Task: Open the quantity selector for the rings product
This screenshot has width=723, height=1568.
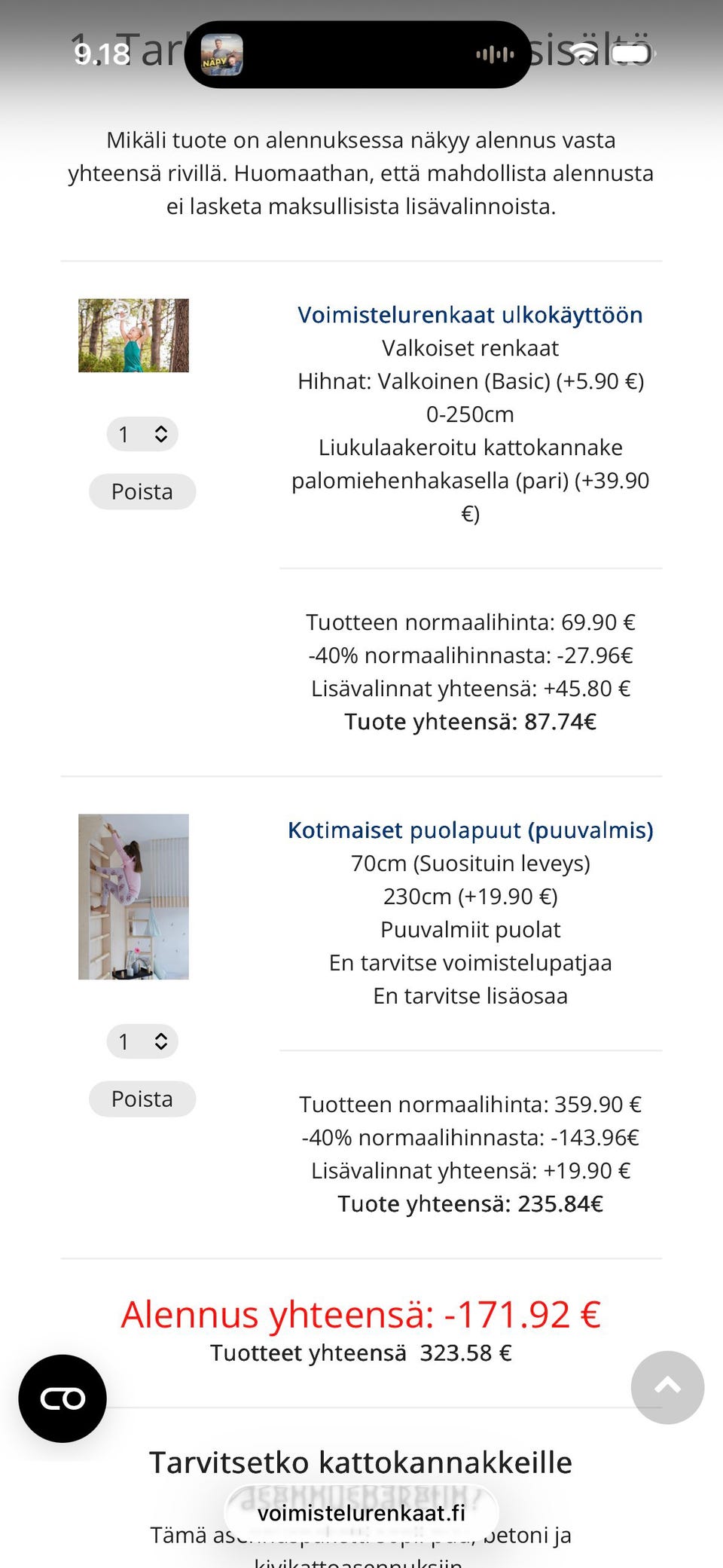Action: click(142, 434)
